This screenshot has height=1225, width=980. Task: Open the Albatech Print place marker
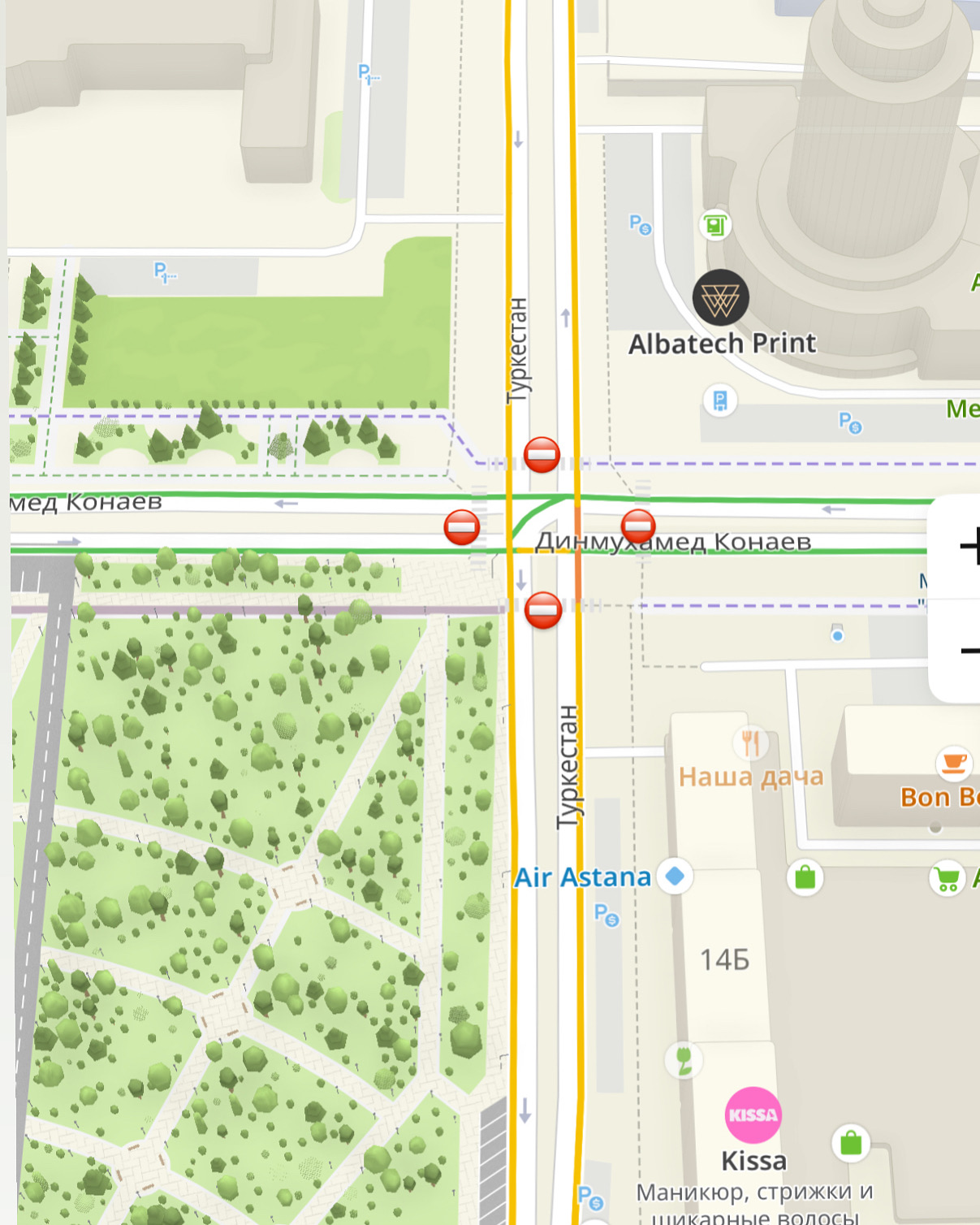[720, 298]
